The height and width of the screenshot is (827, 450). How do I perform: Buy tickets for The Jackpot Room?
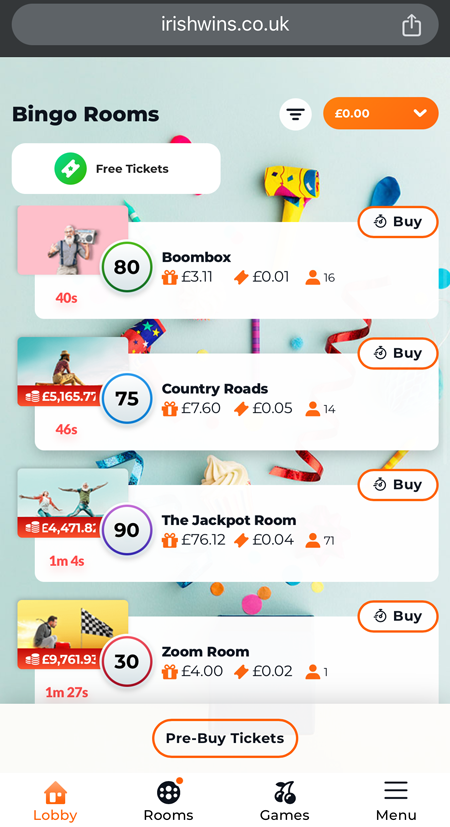pos(398,485)
